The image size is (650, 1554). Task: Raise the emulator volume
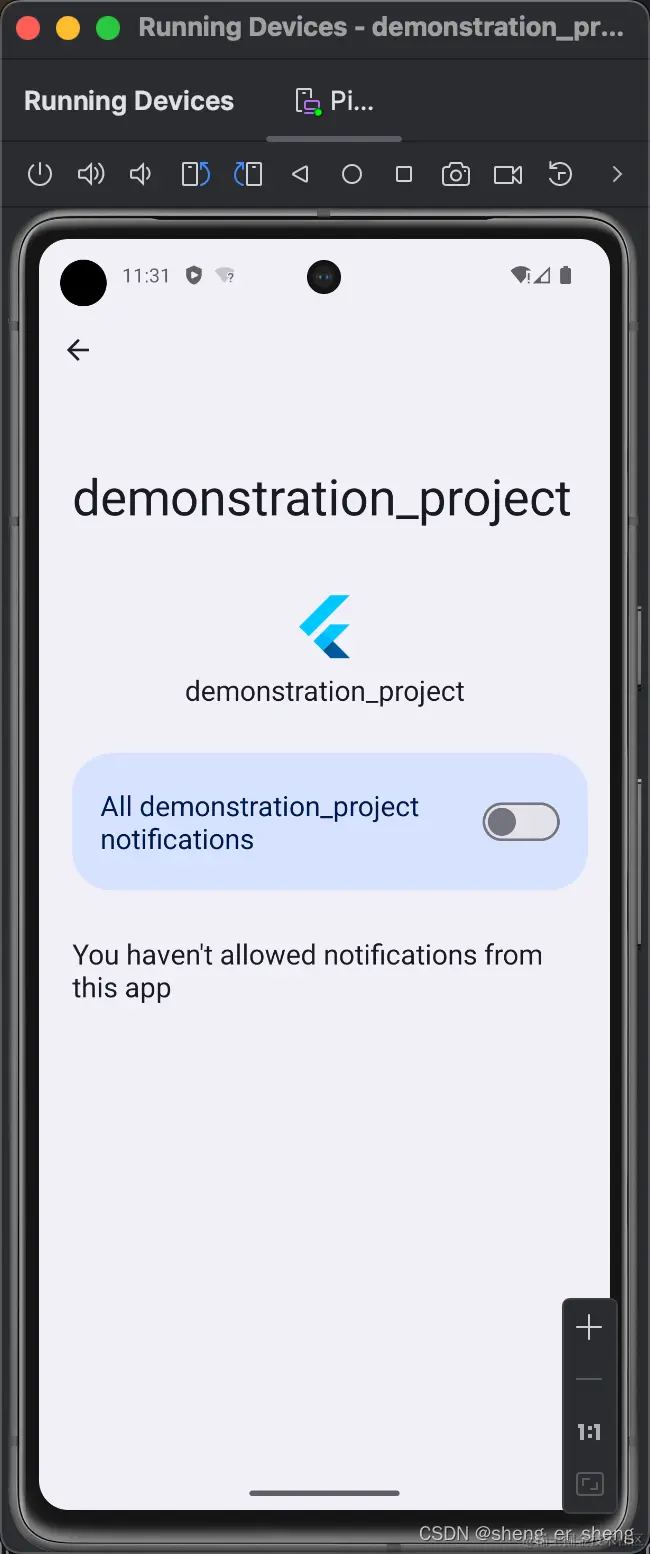(x=91, y=175)
